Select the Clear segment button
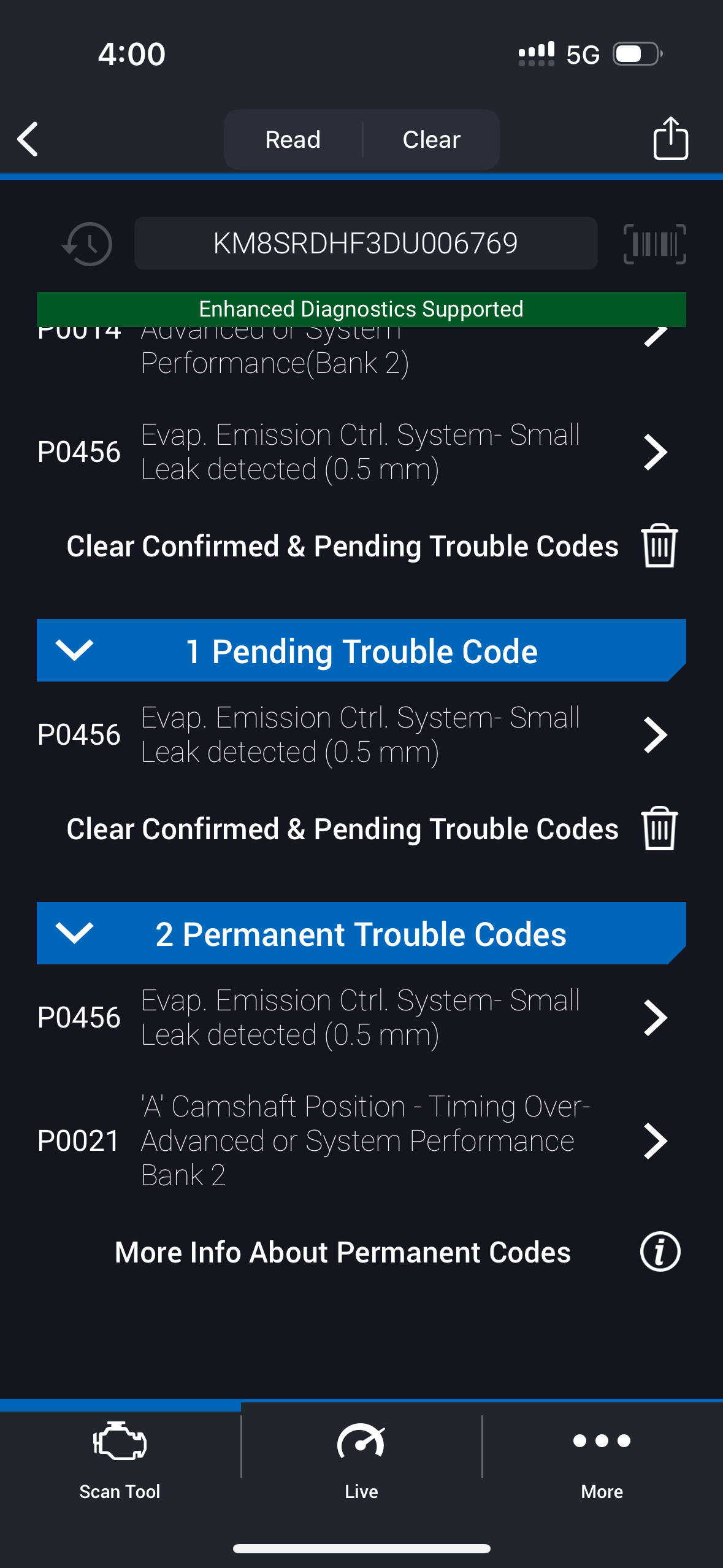The image size is (723, 1568). pos(431,140)
